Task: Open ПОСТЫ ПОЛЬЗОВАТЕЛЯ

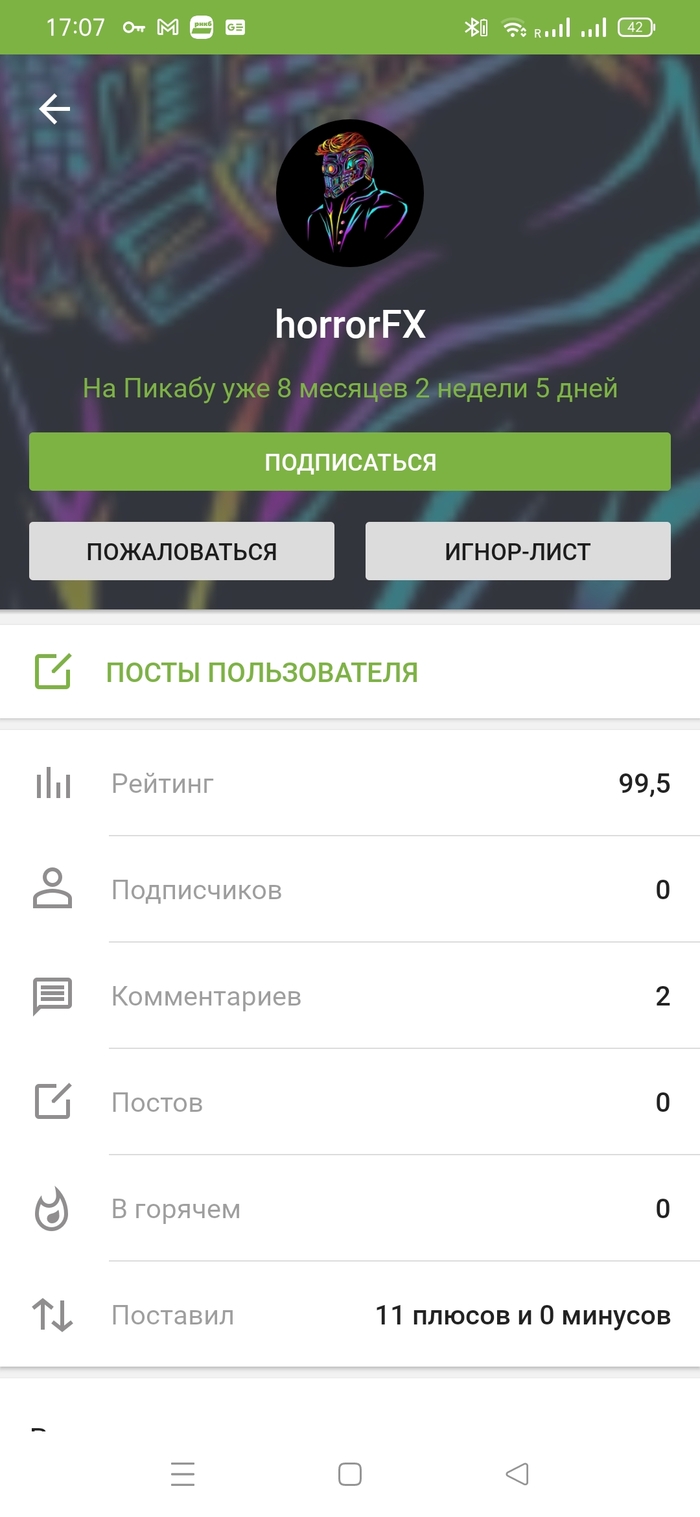Action: point(262,672)
